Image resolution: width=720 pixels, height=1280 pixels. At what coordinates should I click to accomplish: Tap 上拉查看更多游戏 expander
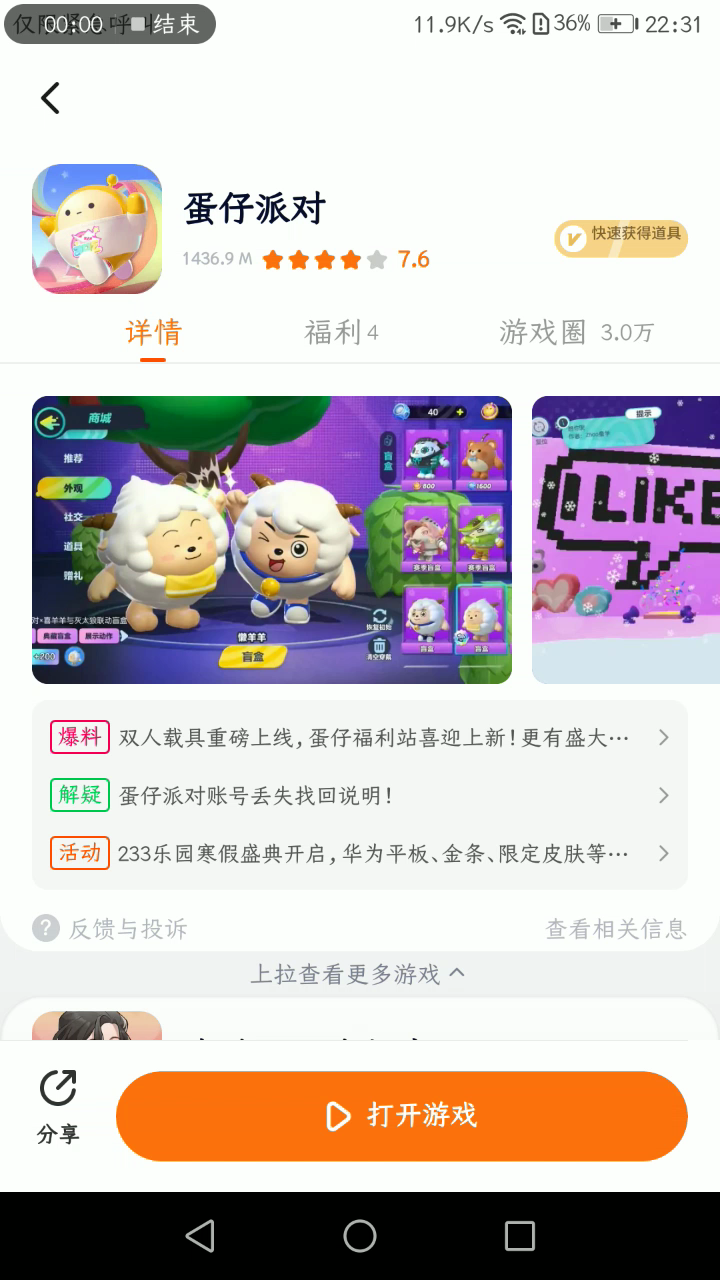(x=358, y=974)
